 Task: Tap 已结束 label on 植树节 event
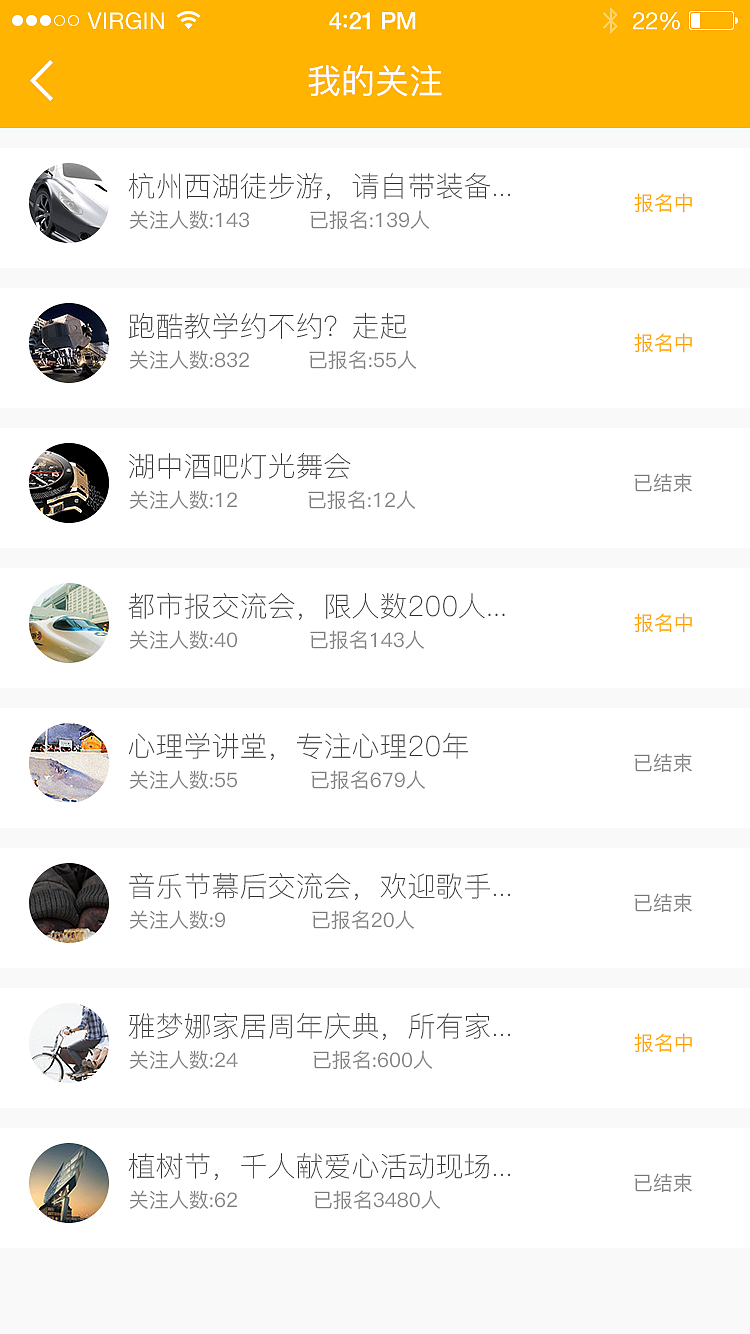coord(664,1183)
